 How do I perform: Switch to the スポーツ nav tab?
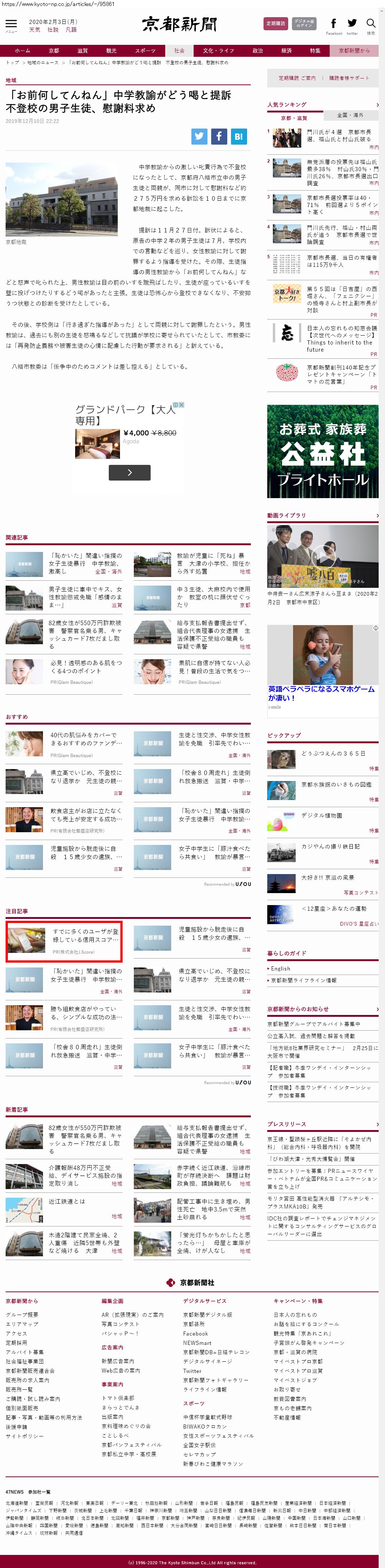tap(145, 50)
